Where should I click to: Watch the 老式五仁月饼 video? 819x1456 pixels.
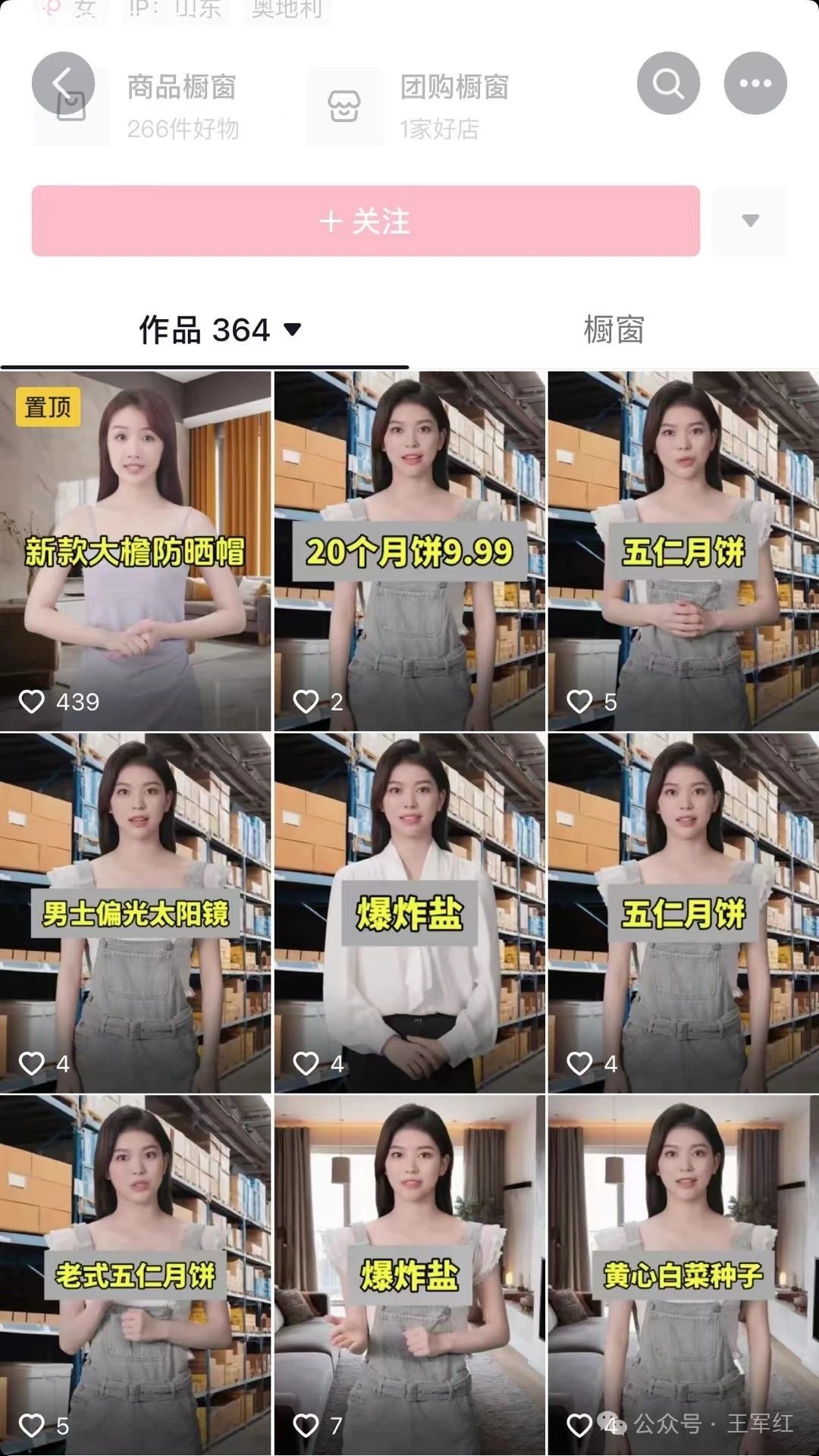135,1274
